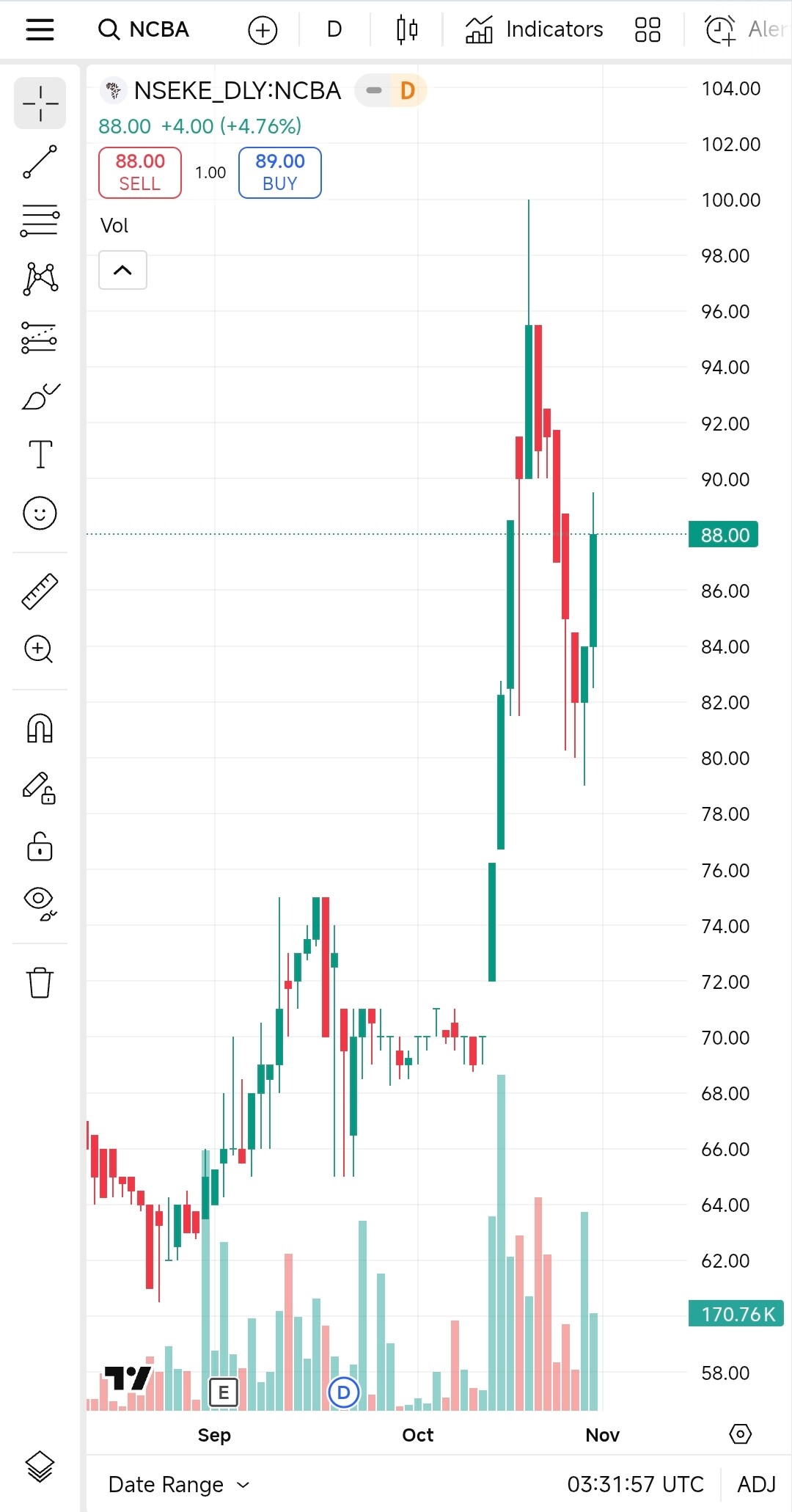Activate the zoom in tool
The image size is (792, 1512).
pos(40,649)
